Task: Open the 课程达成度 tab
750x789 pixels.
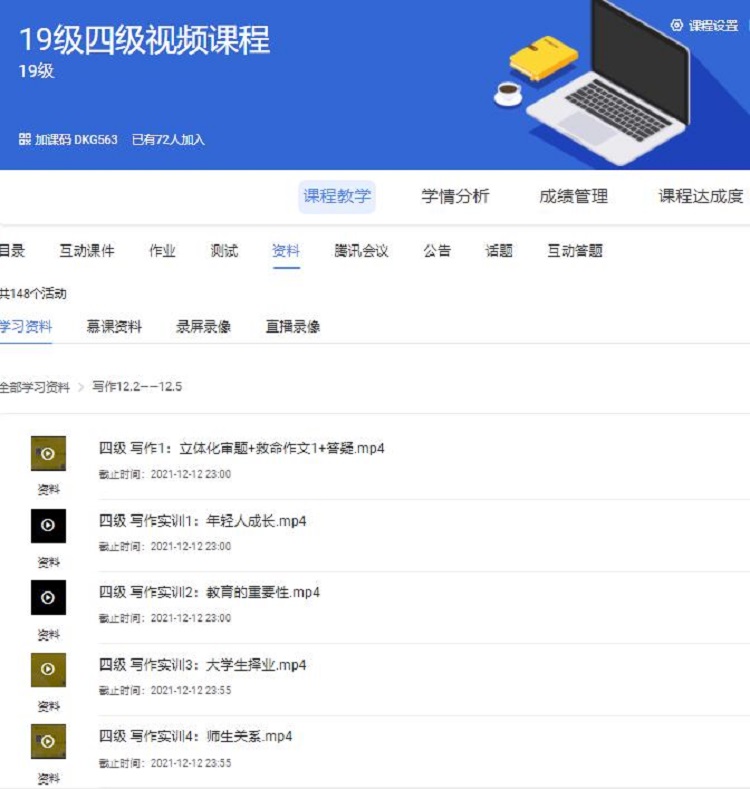Action: (700, 196)
